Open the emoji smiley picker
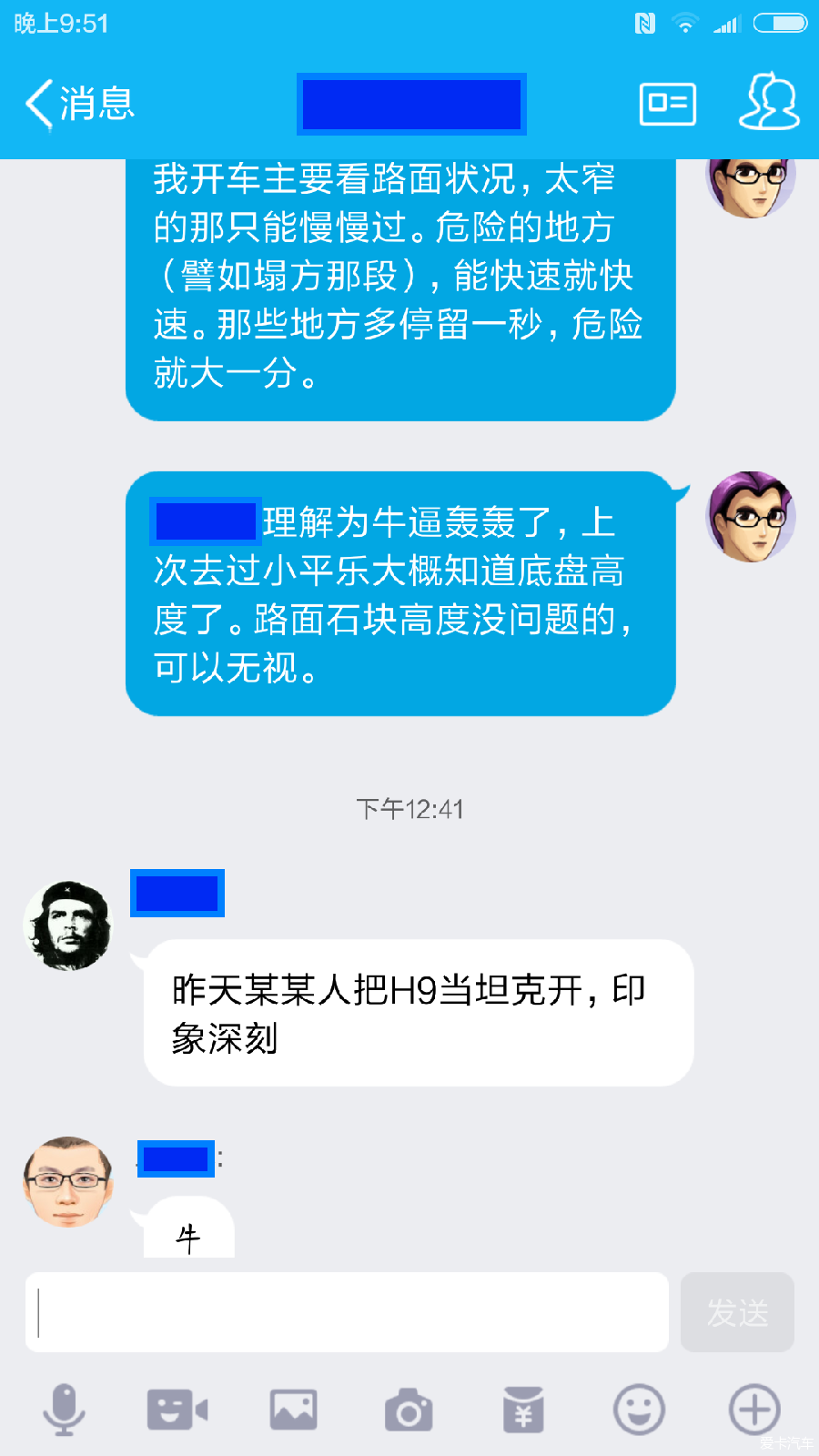Screen dimensions: 819x1456 [x=639, y=1410]
